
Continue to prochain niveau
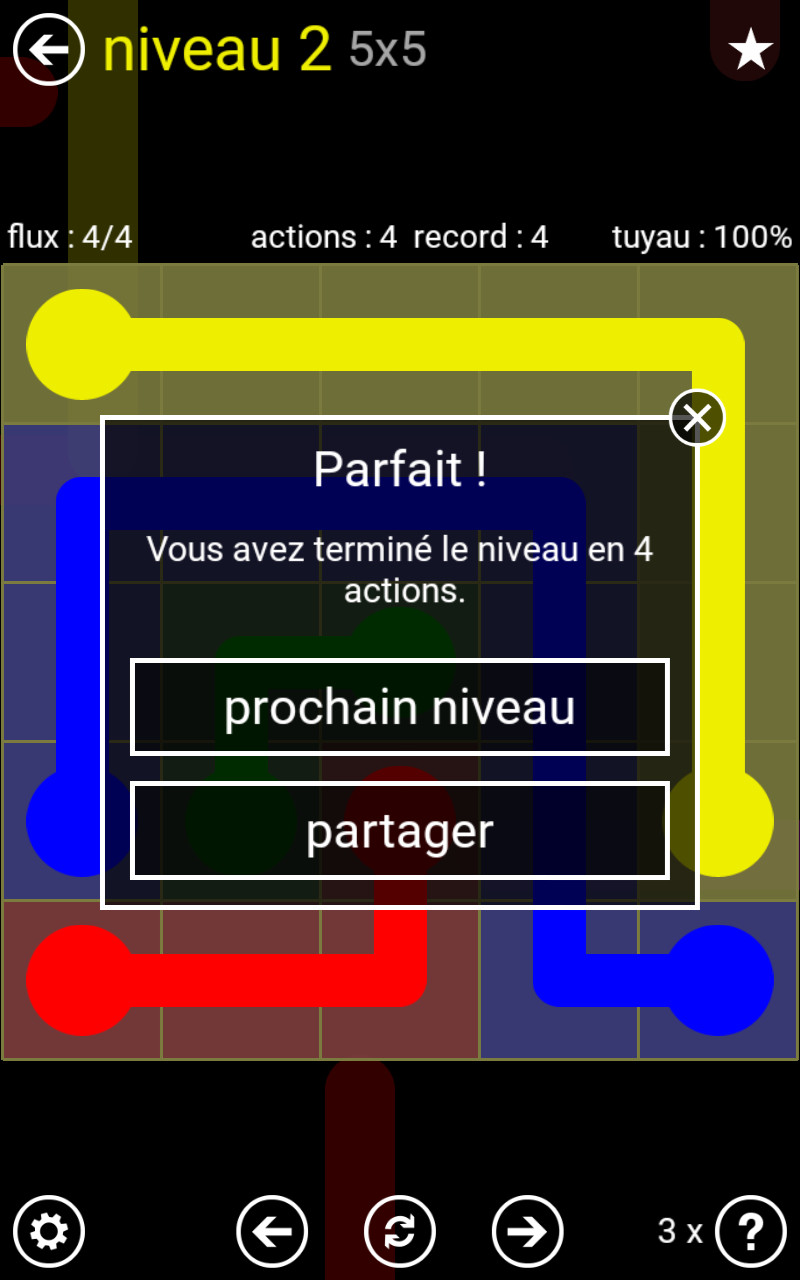point(400,707)
